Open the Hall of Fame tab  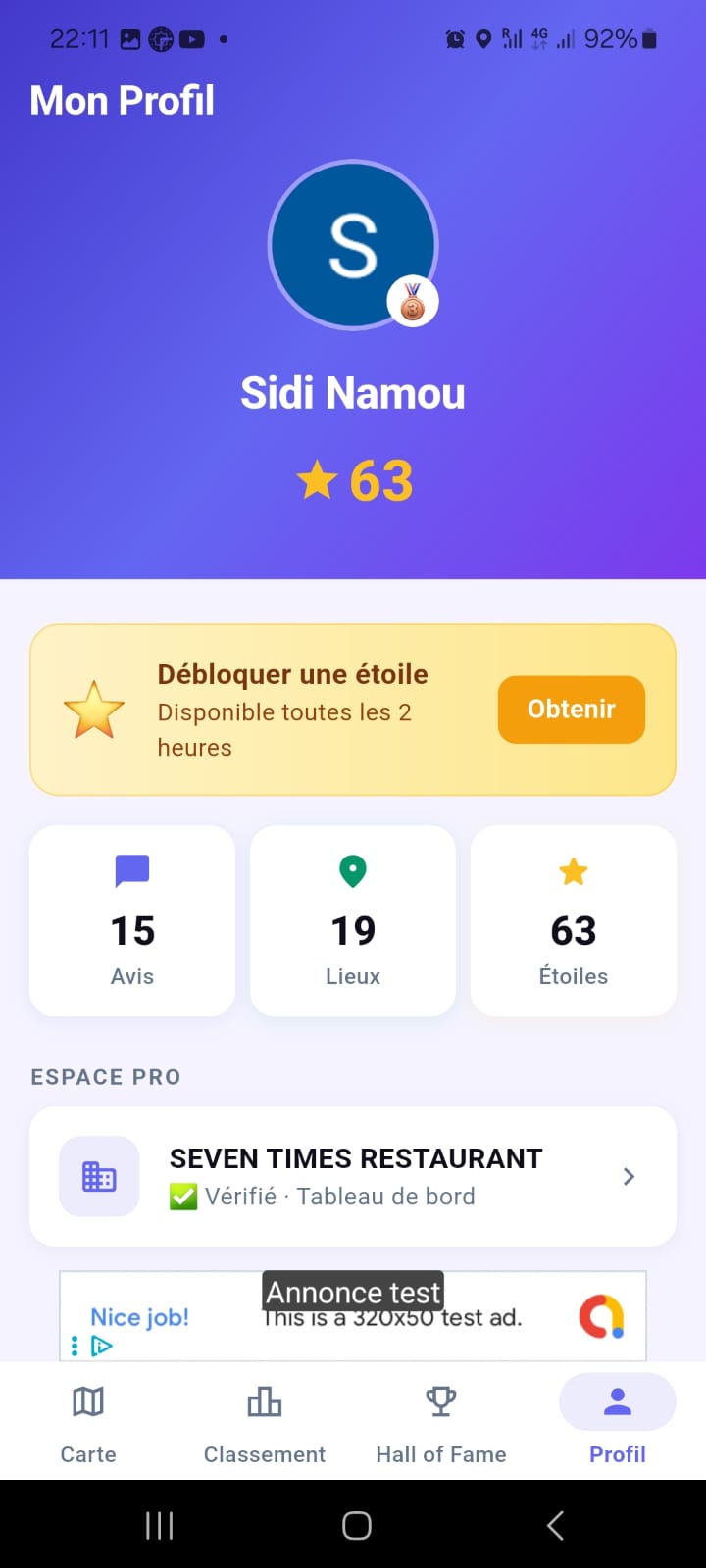(441, 1421)
